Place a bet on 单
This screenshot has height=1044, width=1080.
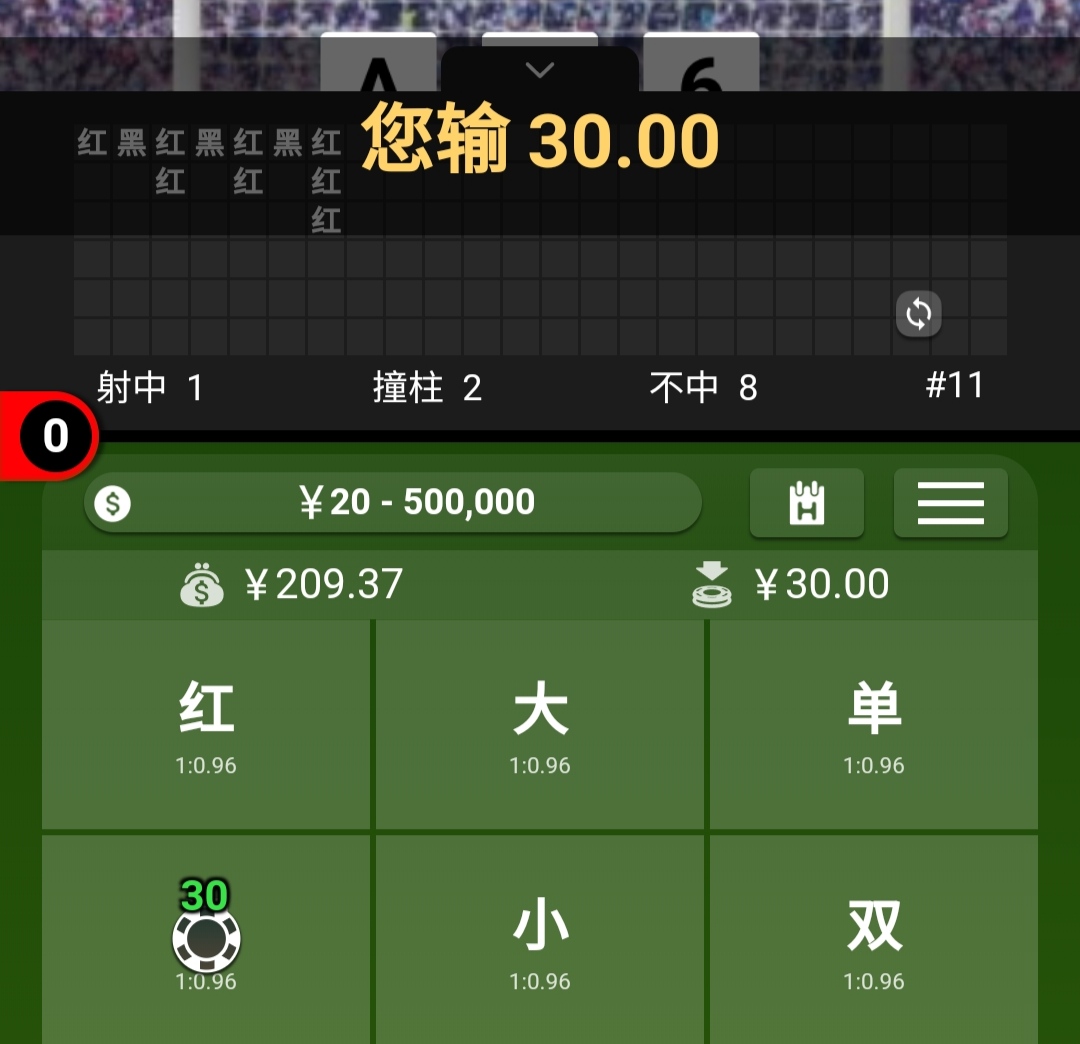(x=873, y=724)
